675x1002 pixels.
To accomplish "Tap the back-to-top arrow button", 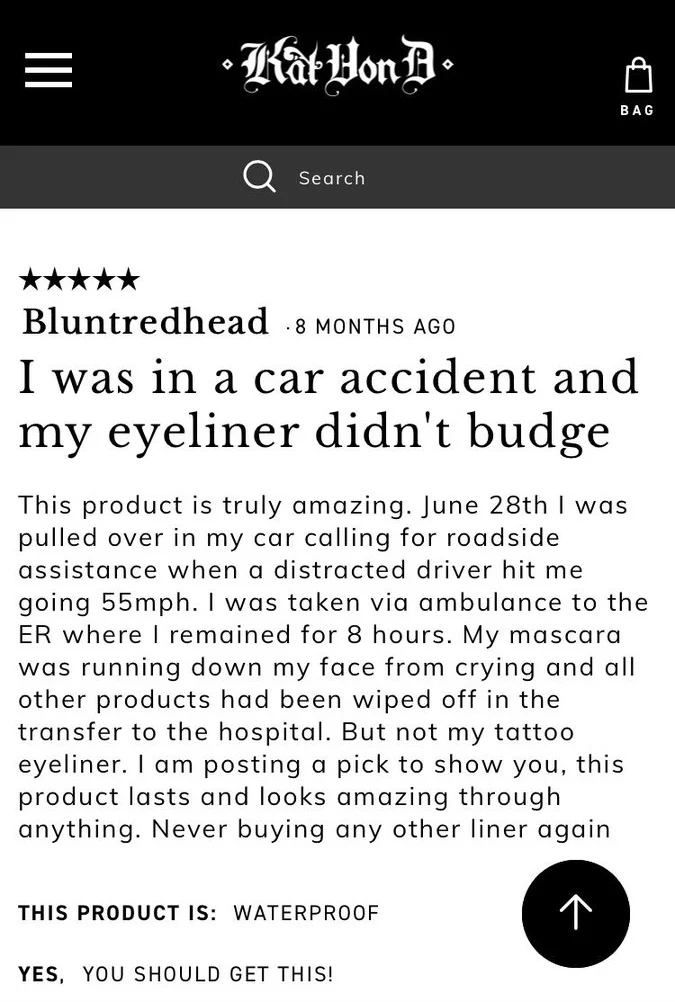I will (x=576, y=913).
